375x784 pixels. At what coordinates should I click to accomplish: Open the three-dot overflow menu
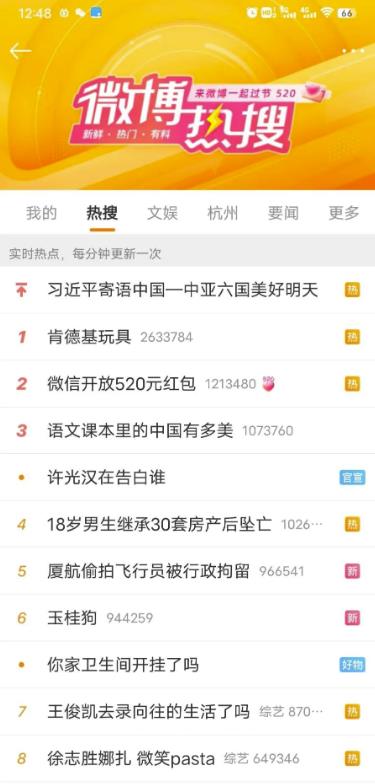(x=353, y=51)
